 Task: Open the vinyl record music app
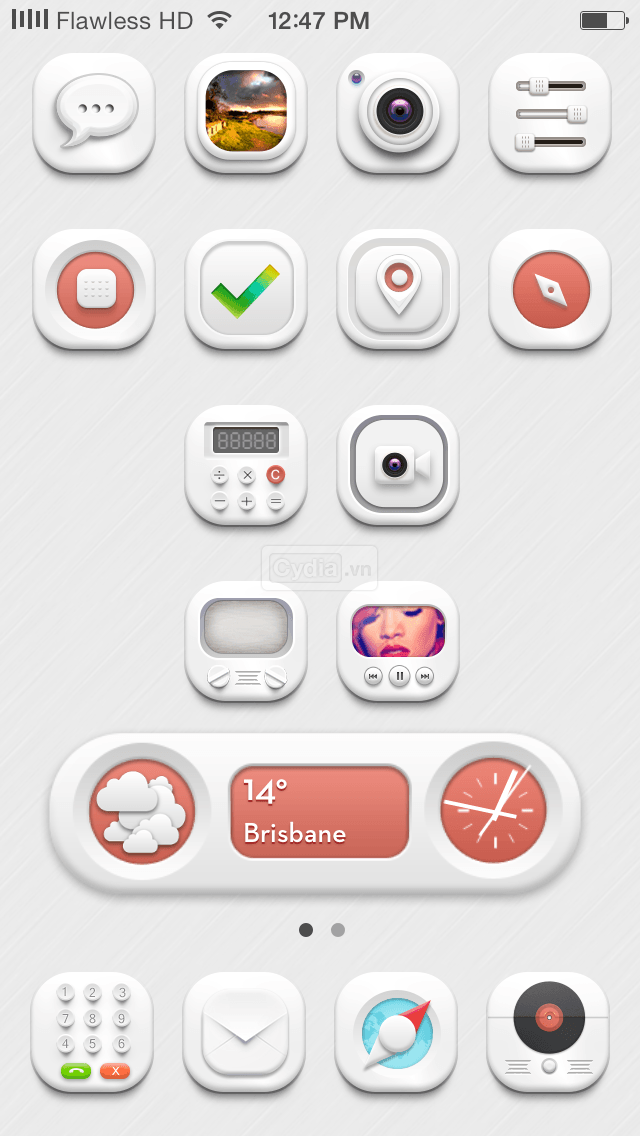[548, 1032]
